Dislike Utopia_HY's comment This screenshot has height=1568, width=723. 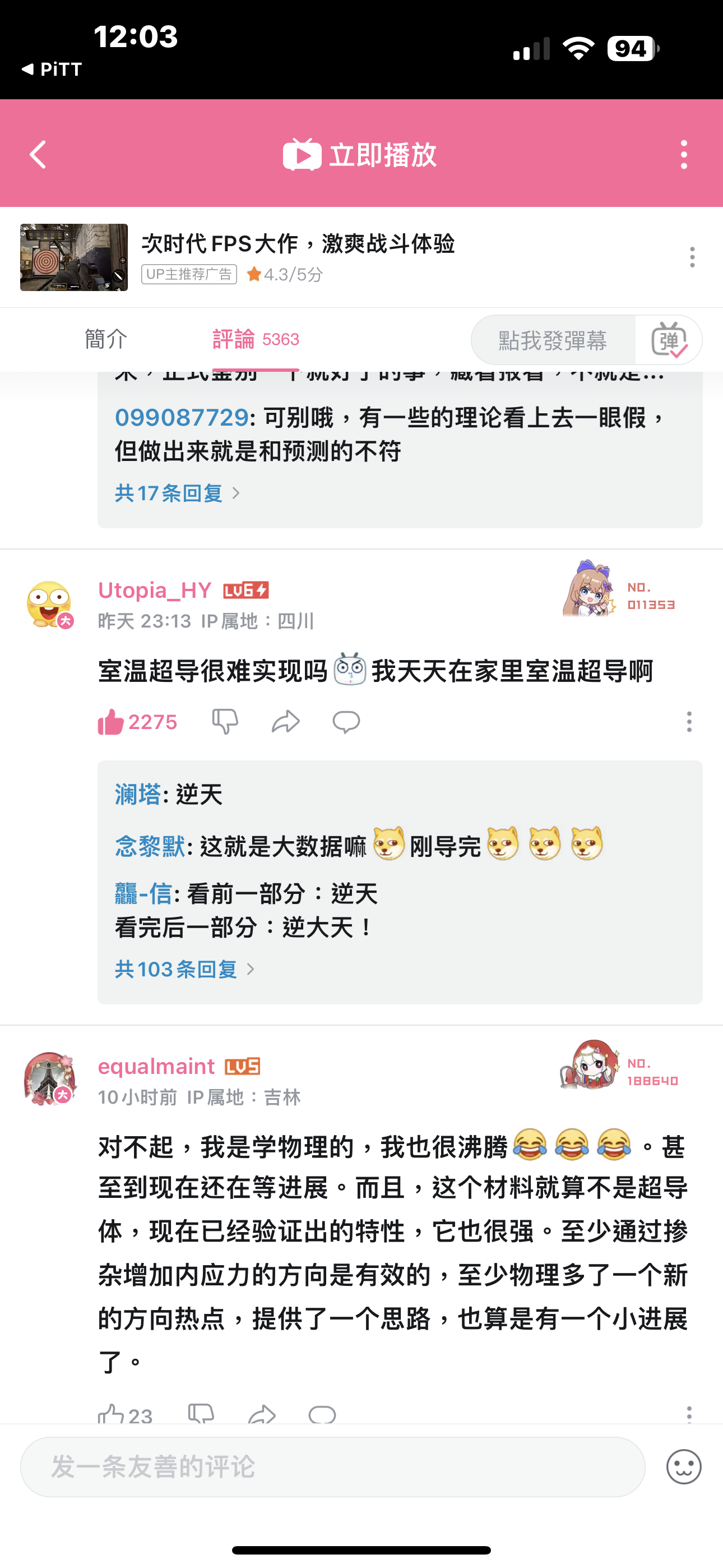coord(225,722)
